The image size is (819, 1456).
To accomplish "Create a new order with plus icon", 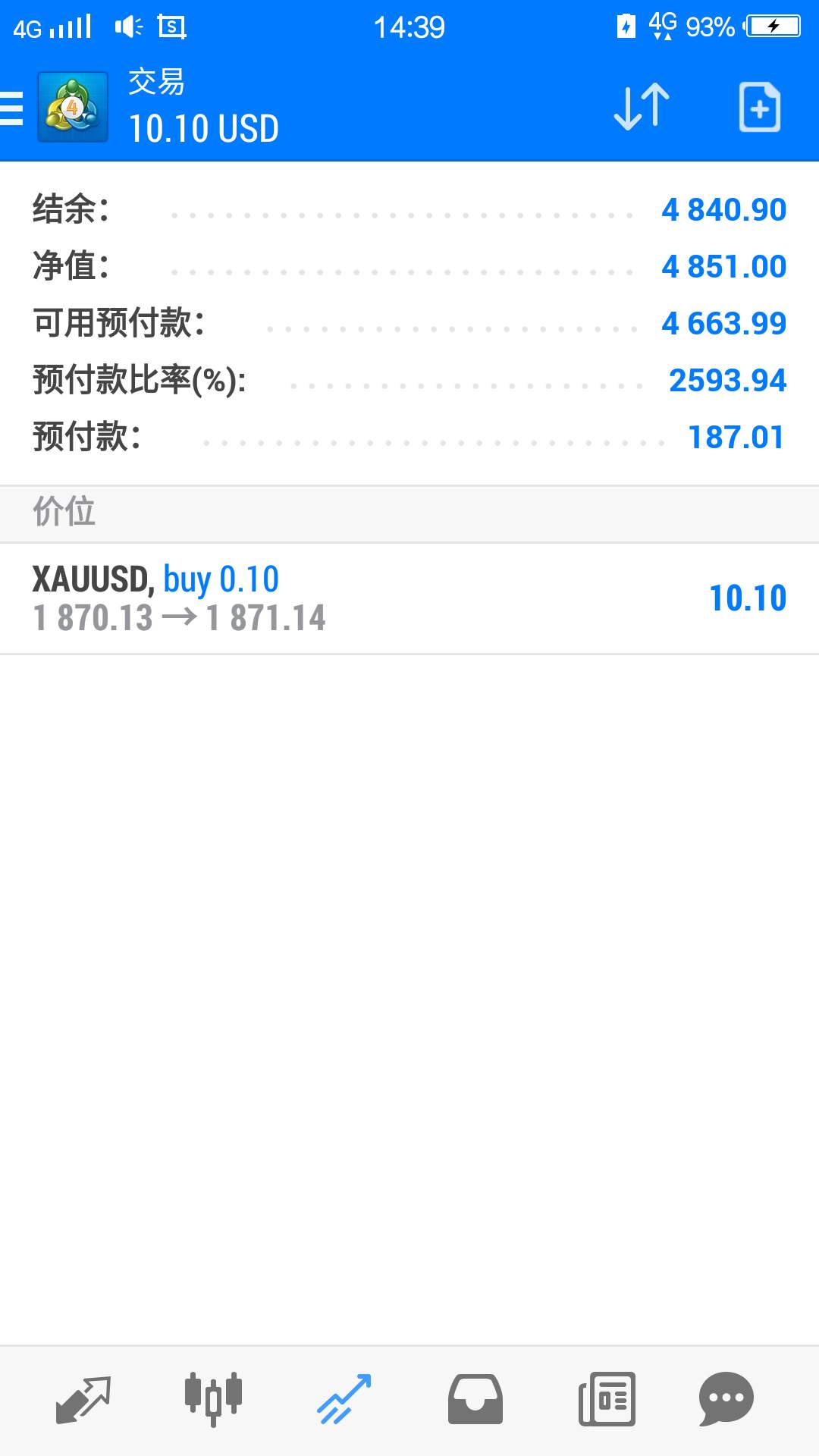I will [760, 107].
